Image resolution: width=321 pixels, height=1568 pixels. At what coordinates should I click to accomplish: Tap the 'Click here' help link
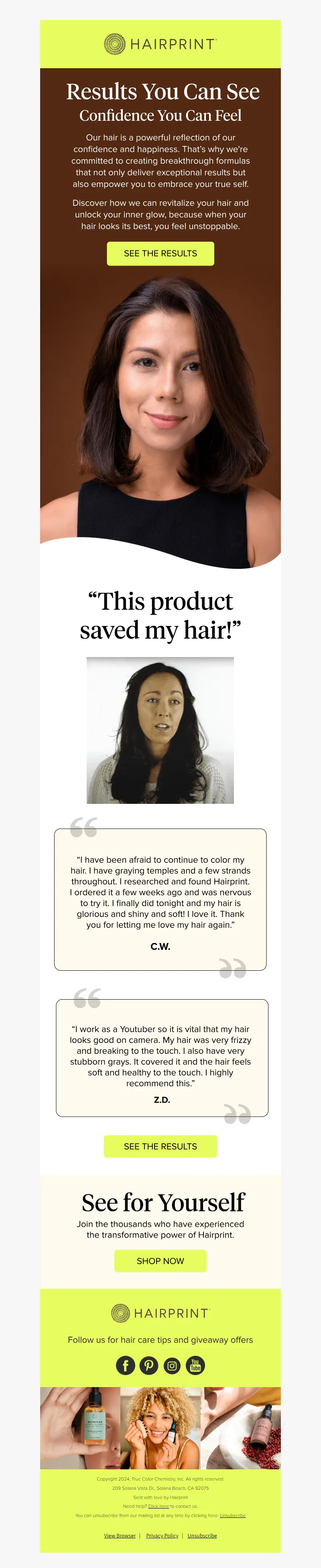(x=158, y=1506)
